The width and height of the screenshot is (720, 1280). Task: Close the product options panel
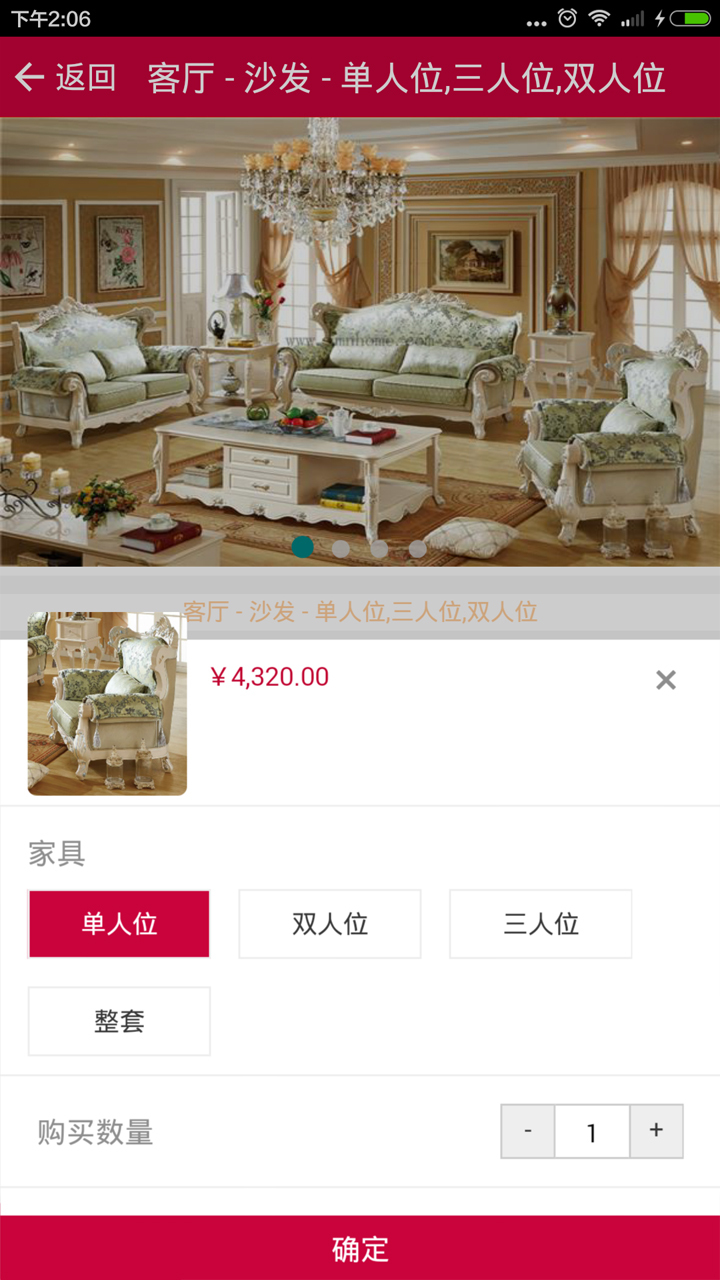point(666,680)
